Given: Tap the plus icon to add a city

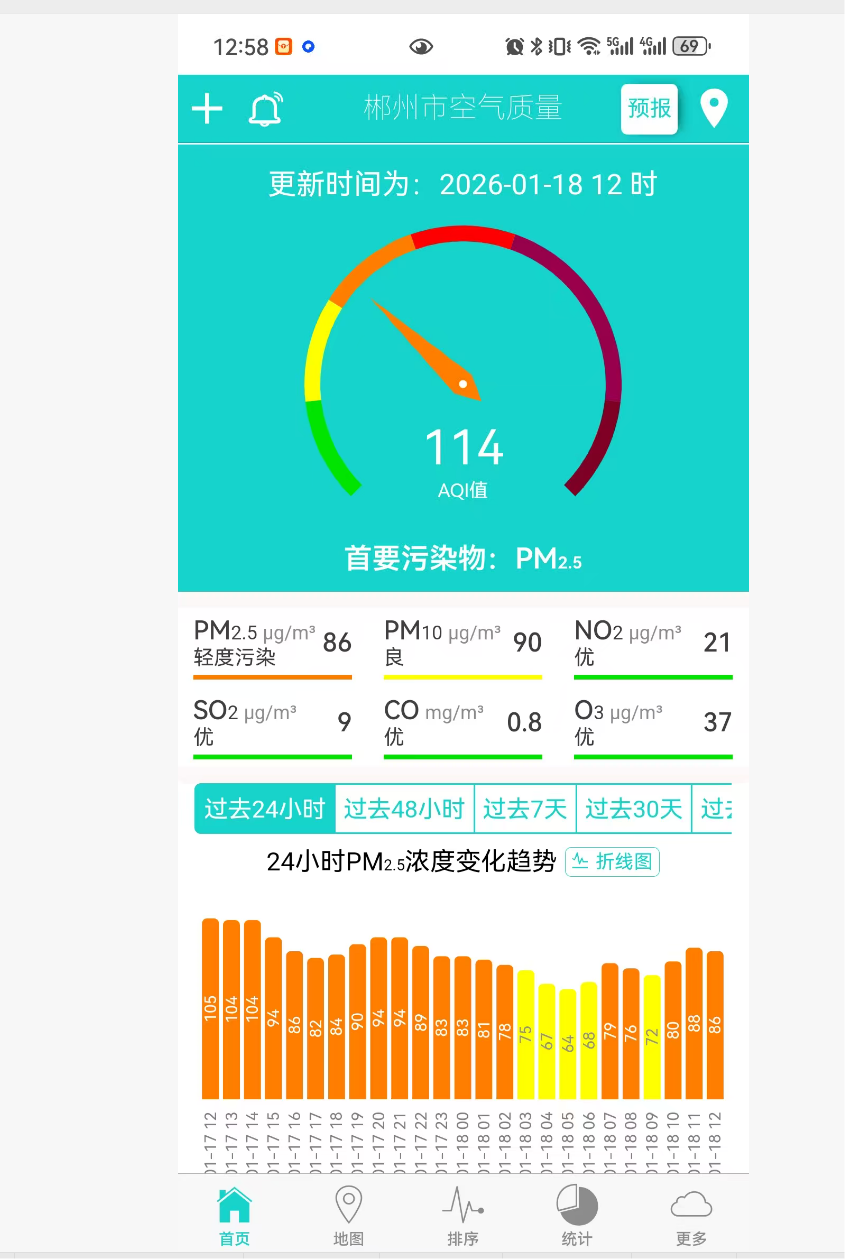Looking at the screenshot, I should 207,109.
